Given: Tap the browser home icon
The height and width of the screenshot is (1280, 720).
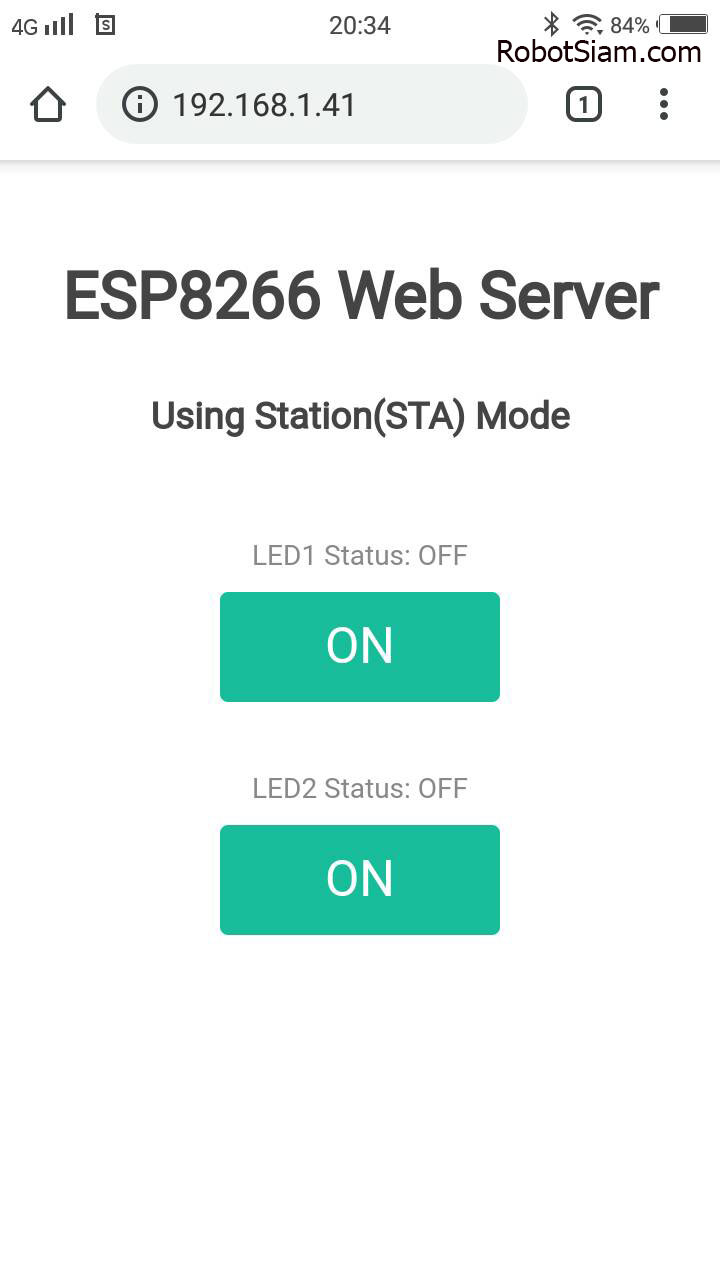Looking at the screenshot, I should point(48,104).
